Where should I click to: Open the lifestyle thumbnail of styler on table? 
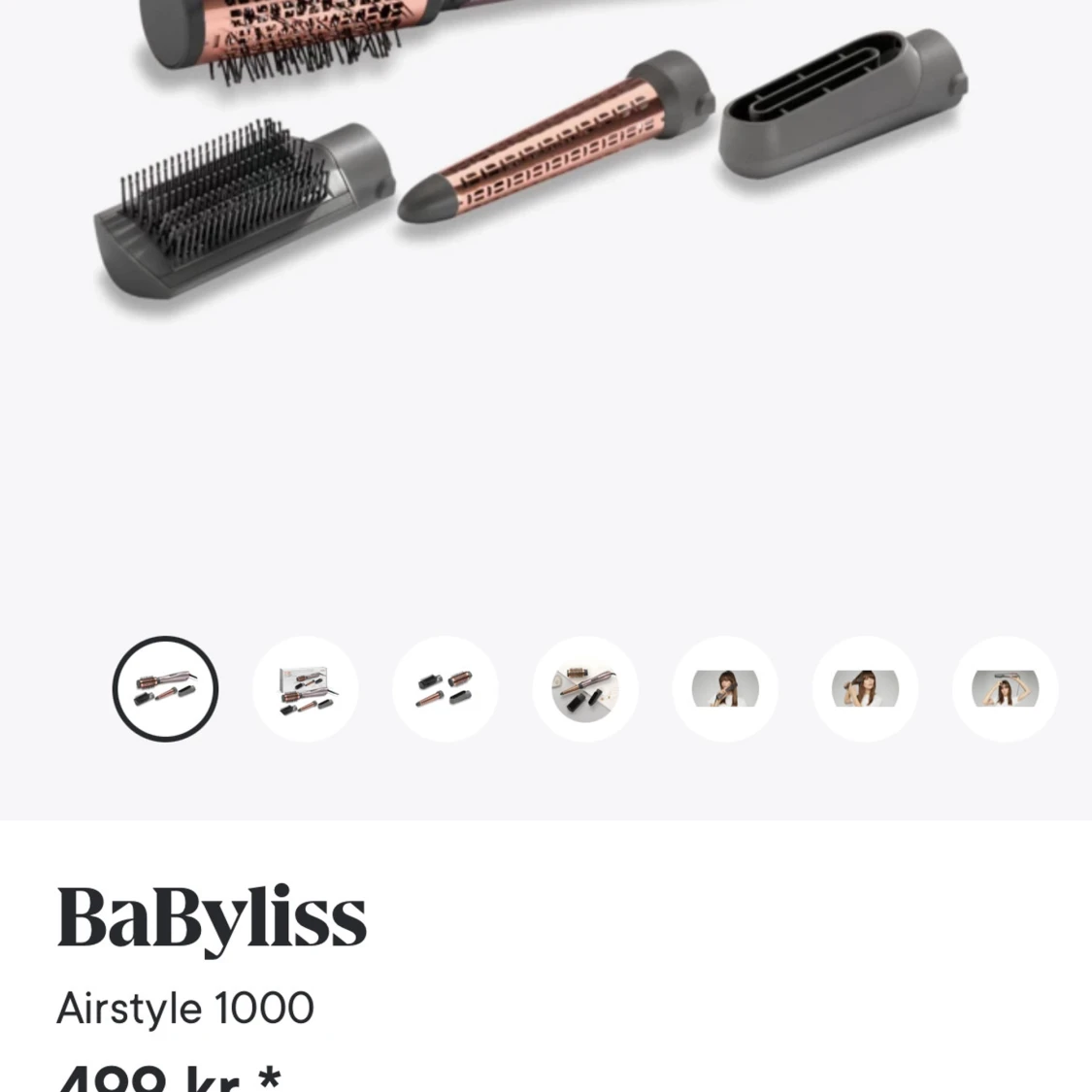point(585,689)
